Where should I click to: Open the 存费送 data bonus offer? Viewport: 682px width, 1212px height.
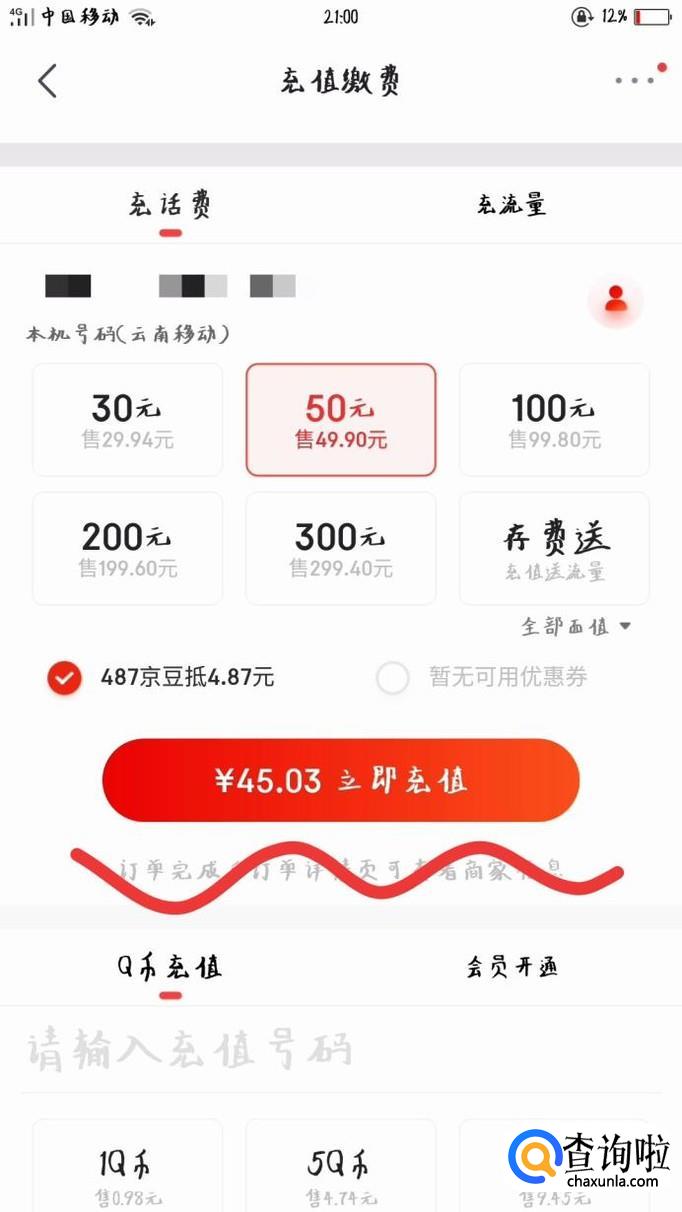554,548
